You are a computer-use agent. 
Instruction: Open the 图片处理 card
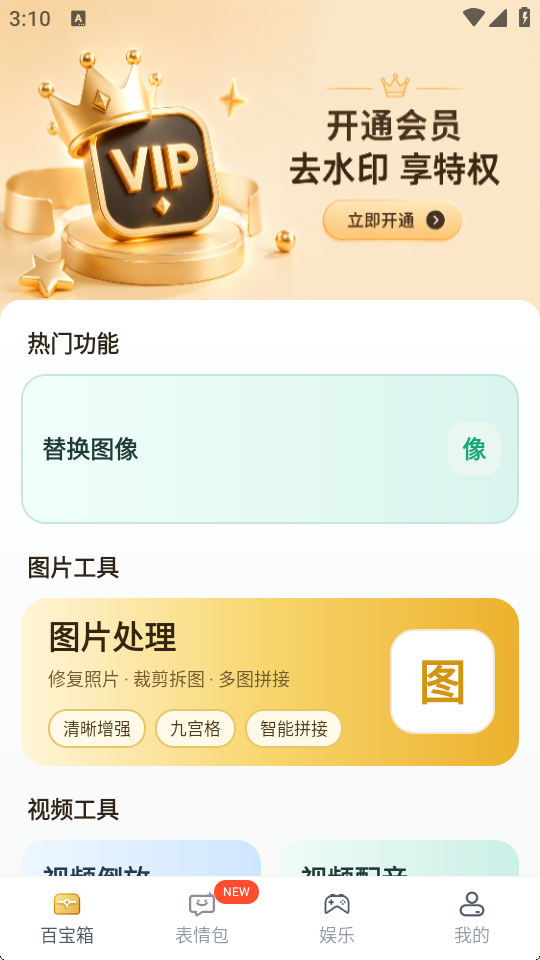coord(270,681)
